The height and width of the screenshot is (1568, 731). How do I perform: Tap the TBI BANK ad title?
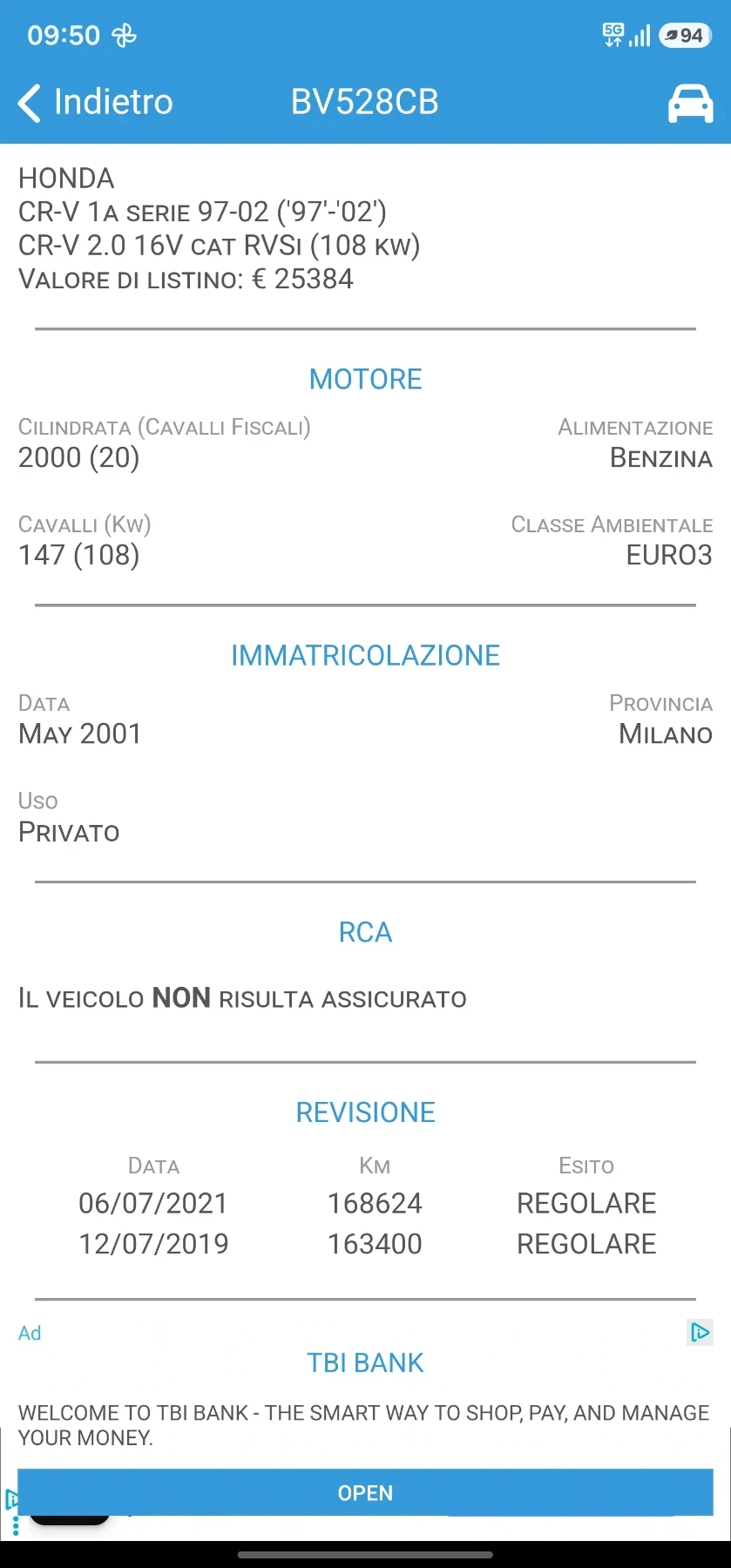pyautogui.click(x=365, y=1362)
